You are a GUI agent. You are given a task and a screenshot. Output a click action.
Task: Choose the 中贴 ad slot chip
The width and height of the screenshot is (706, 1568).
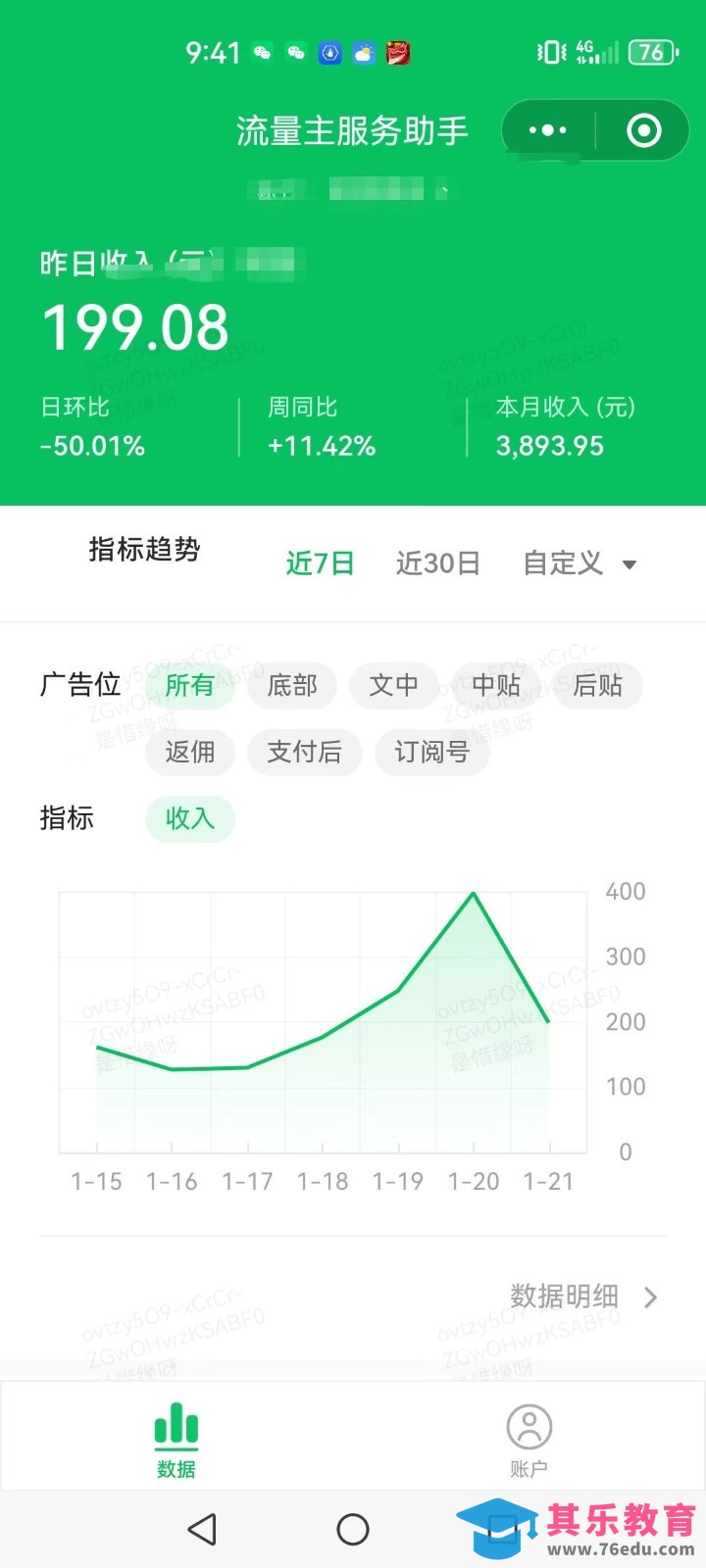[x=496, y=685]
